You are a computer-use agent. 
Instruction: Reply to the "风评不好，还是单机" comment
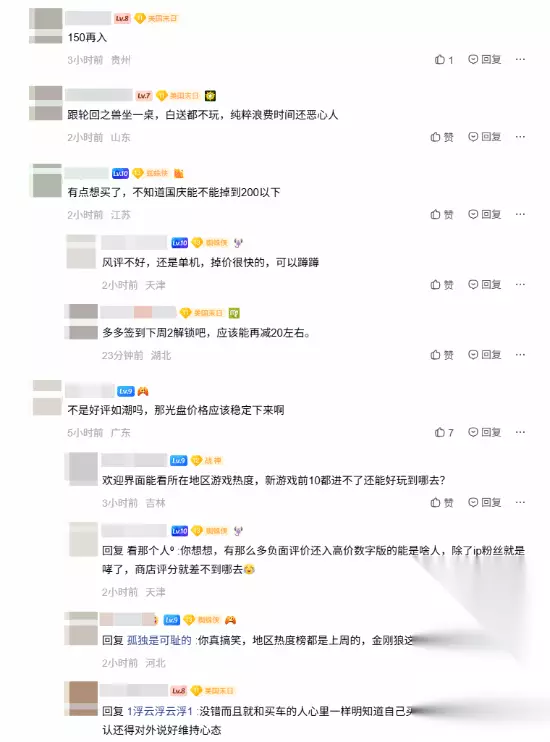484,285
